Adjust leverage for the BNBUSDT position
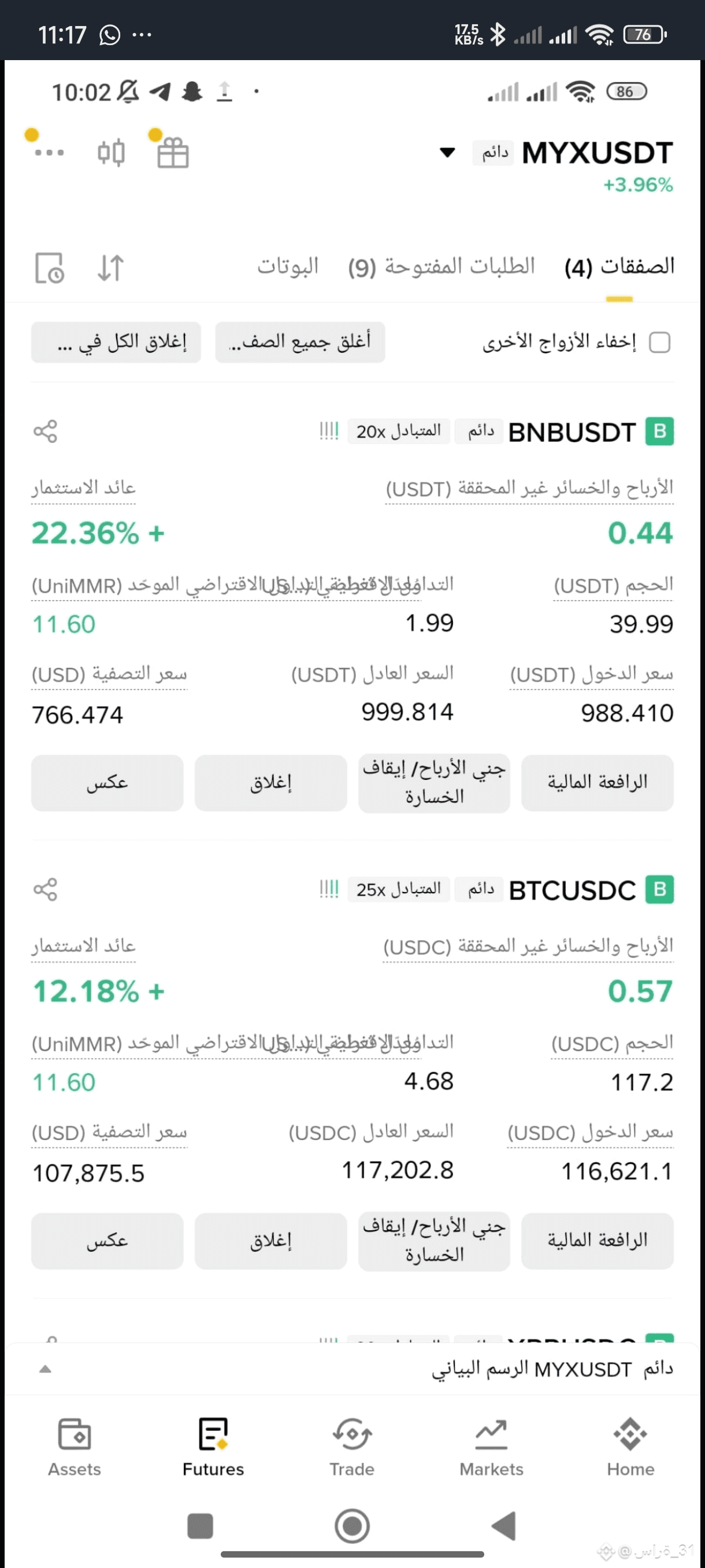Viewport: 705px width, 1568px height. coord(597,783)
